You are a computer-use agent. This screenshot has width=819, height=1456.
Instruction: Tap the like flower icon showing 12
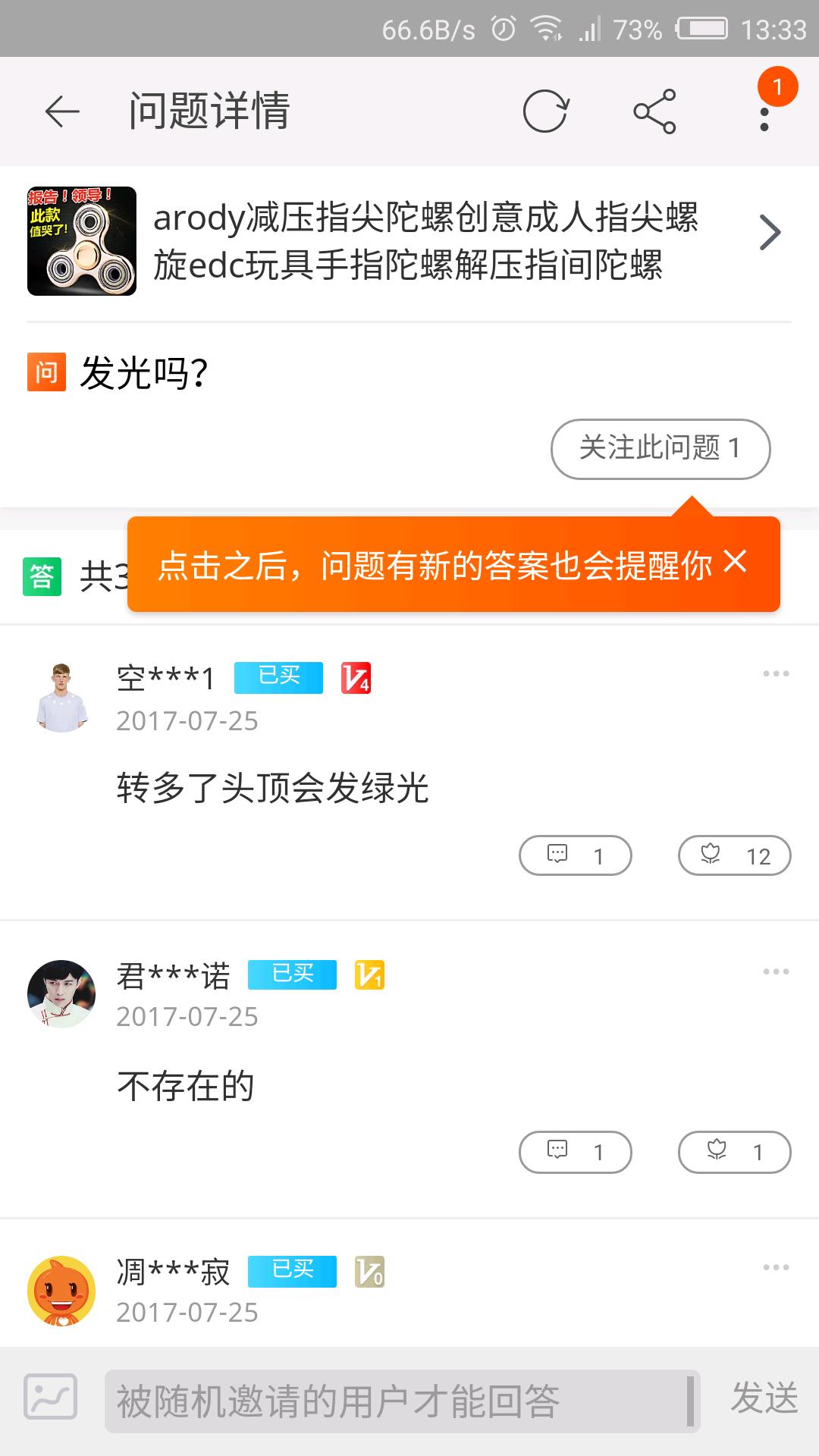733,855
